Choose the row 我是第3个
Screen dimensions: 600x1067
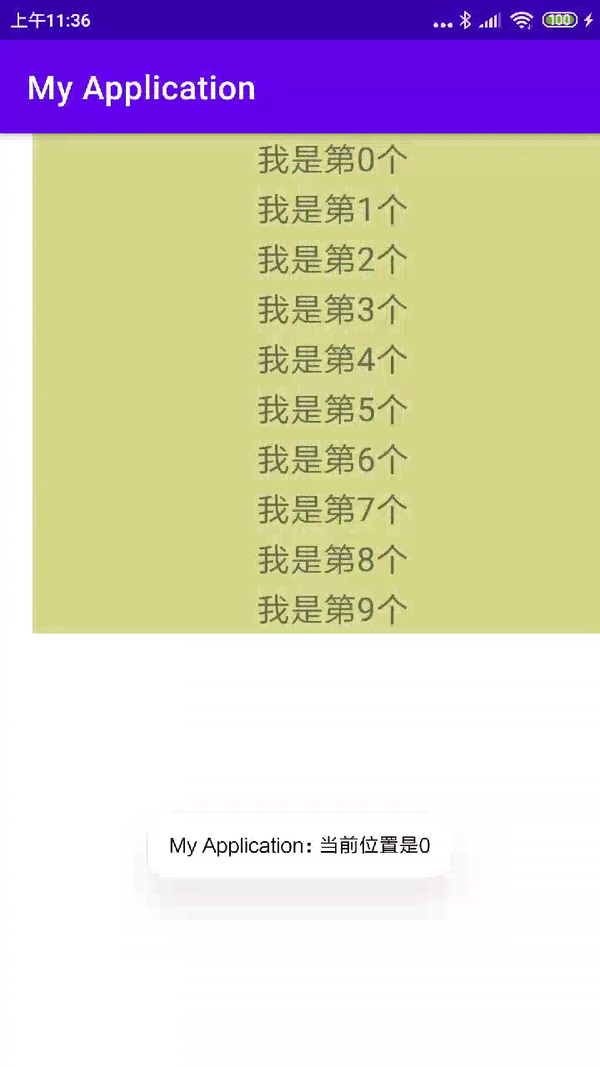[332, 310]
